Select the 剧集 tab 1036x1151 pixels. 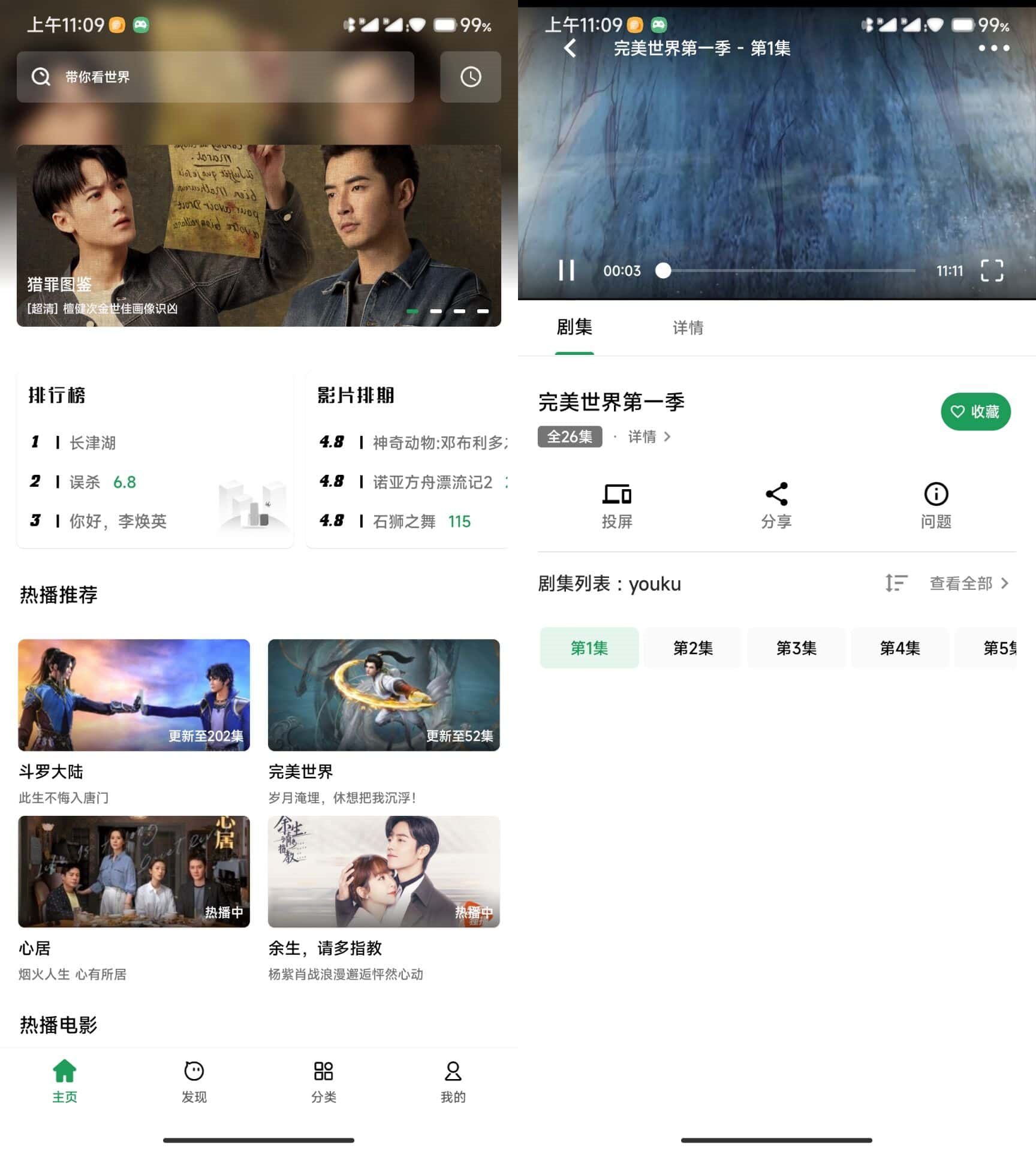click(574, 327)
